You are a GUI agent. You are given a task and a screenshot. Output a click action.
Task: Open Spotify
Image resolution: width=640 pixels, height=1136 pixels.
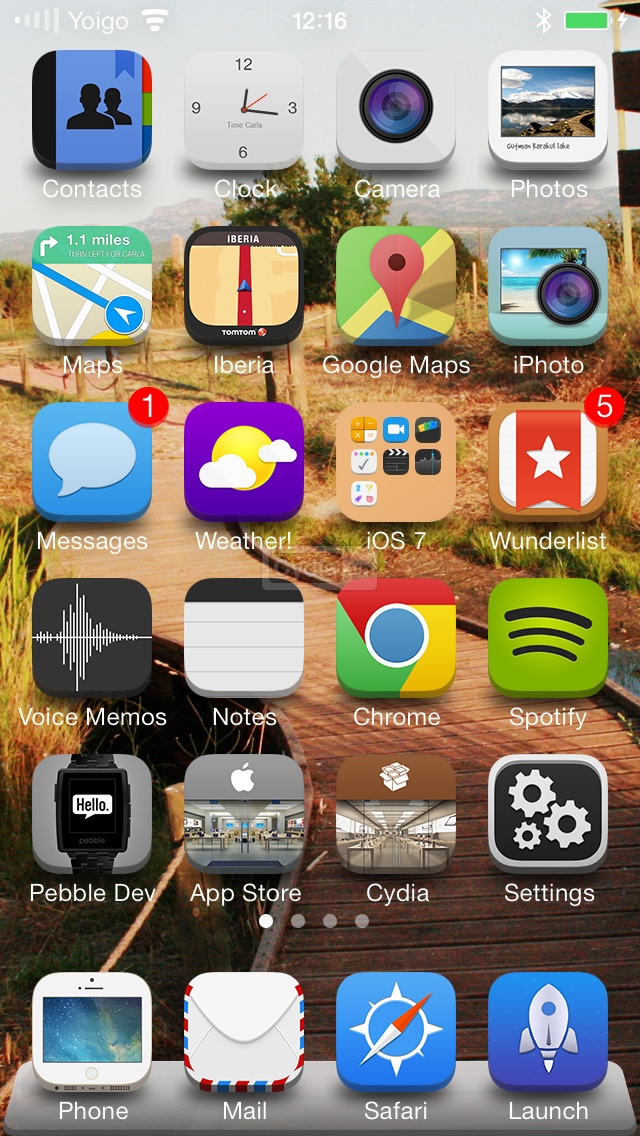click(548, 638)
